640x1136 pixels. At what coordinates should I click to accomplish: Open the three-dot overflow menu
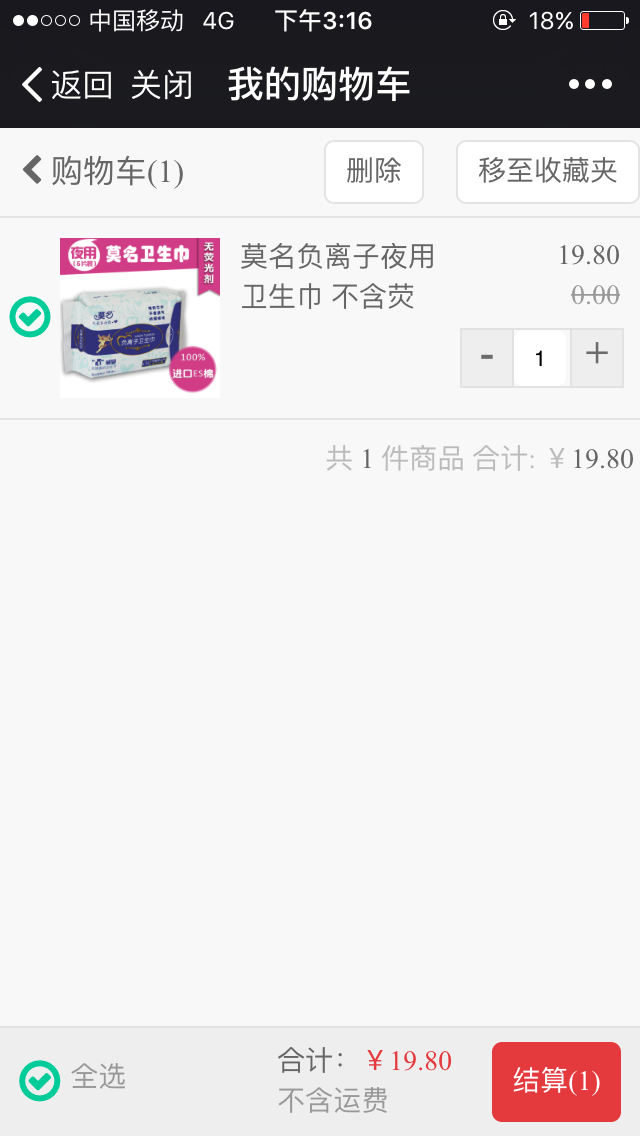coord(590,85)
